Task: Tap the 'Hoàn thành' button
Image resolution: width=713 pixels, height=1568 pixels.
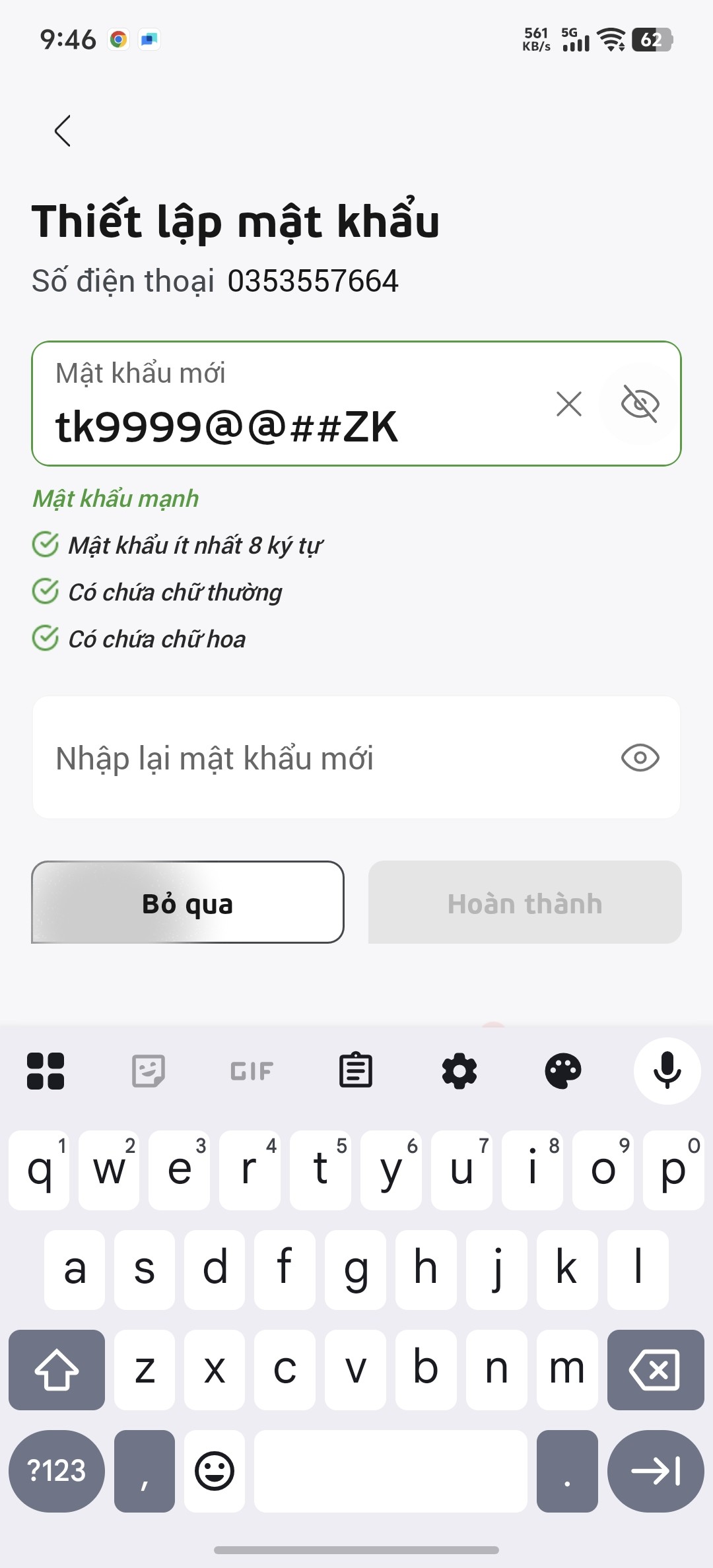Action: (x=525, y=902)
